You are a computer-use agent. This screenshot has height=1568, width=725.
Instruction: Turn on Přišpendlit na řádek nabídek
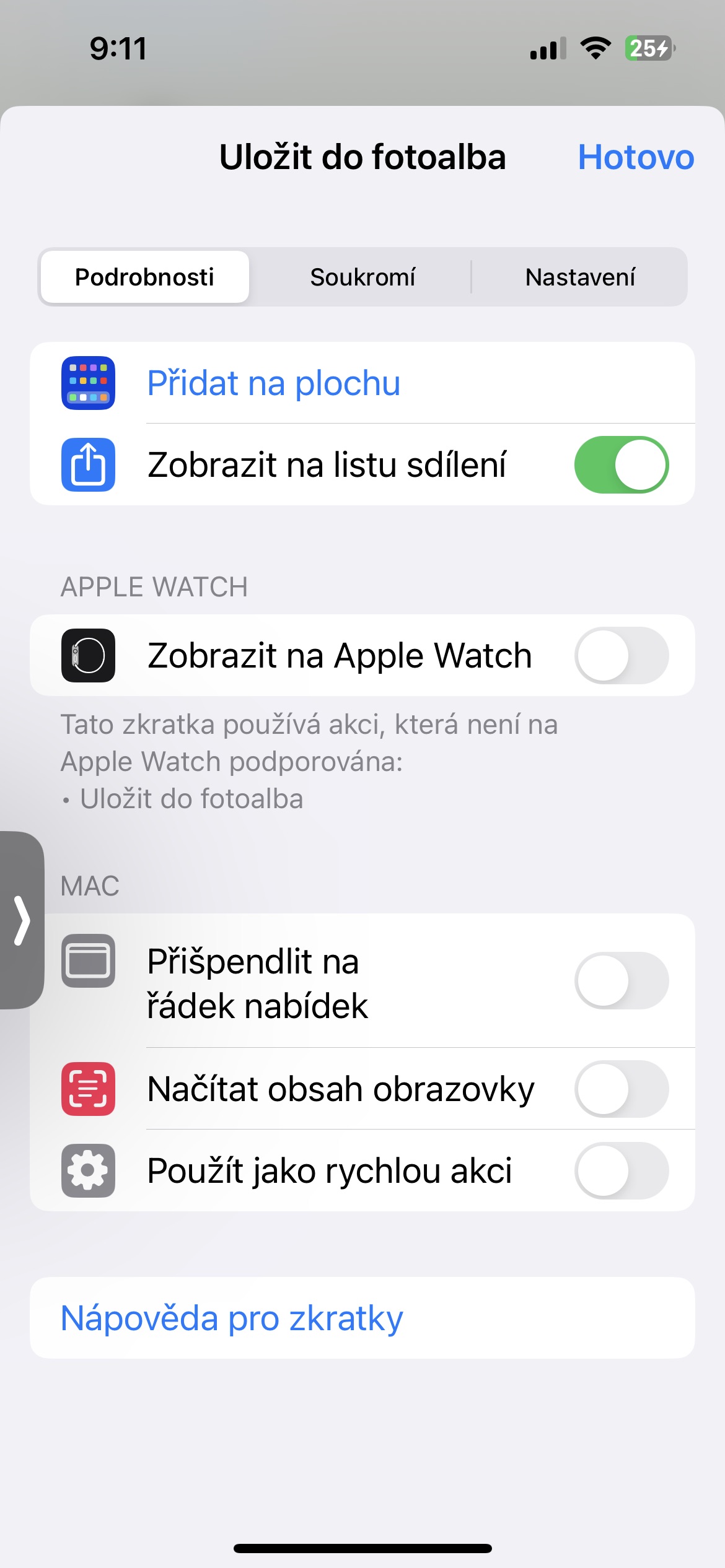click(x=621, y=980)
